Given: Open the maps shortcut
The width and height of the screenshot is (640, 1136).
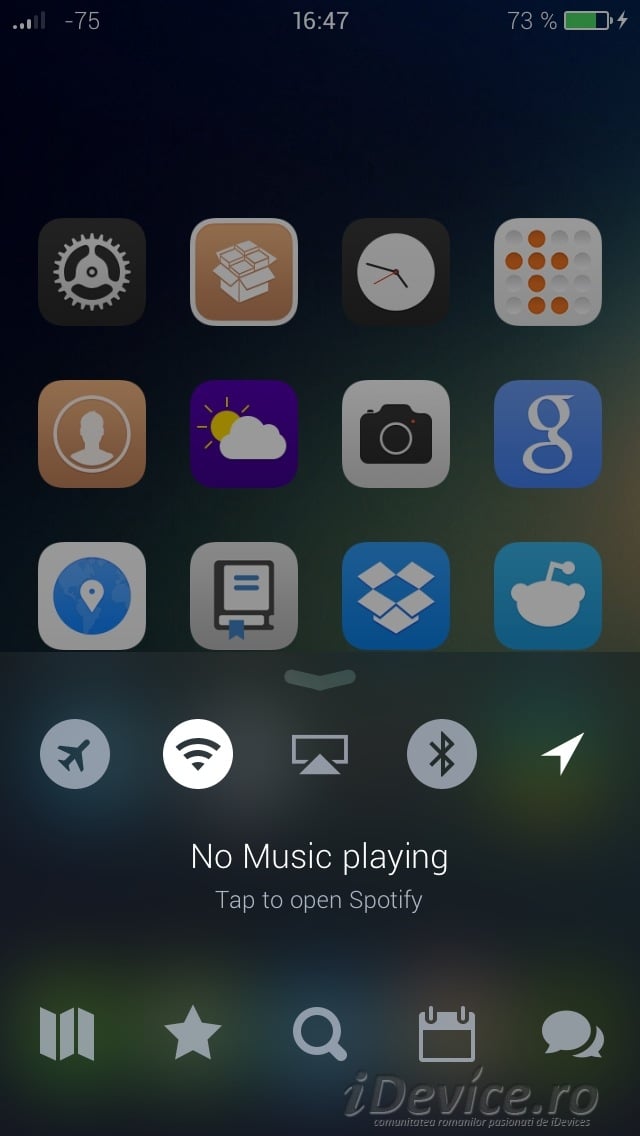Looking at the screenshot, I should tap(67, 1033).
